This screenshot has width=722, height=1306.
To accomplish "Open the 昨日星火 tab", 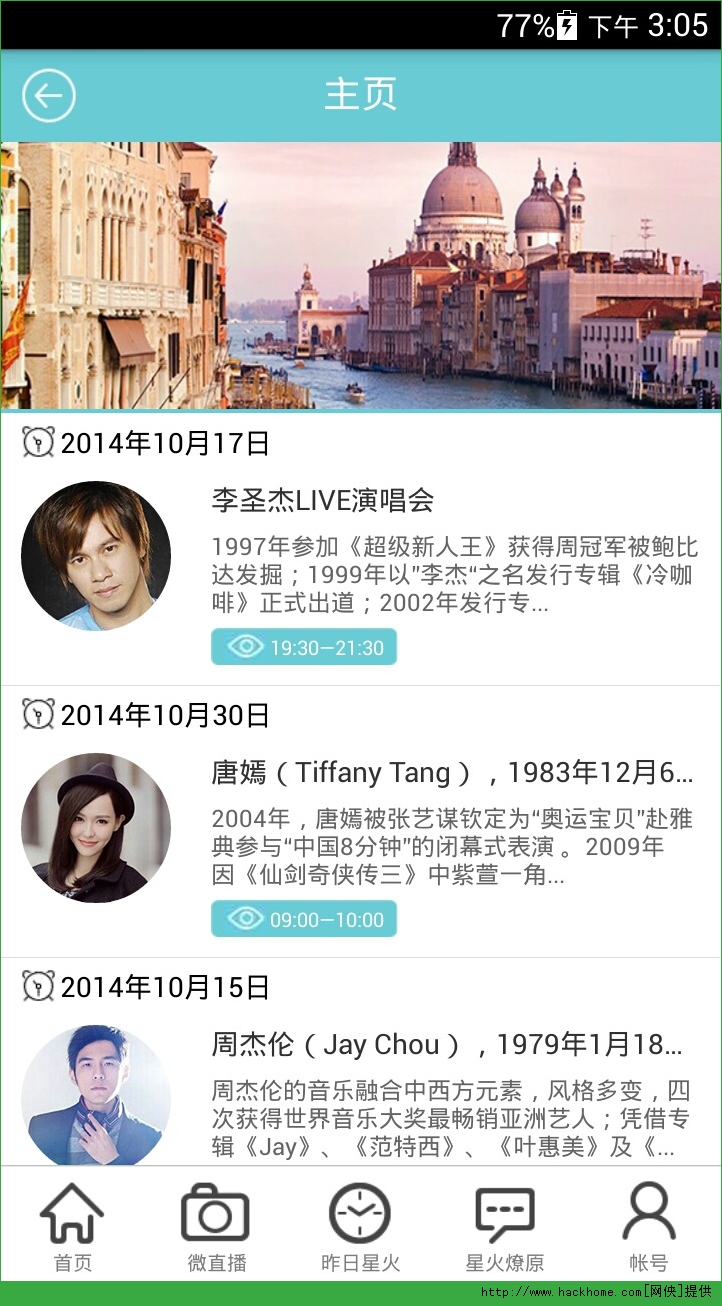I will pyautogui.click(x=360, y=1226).
